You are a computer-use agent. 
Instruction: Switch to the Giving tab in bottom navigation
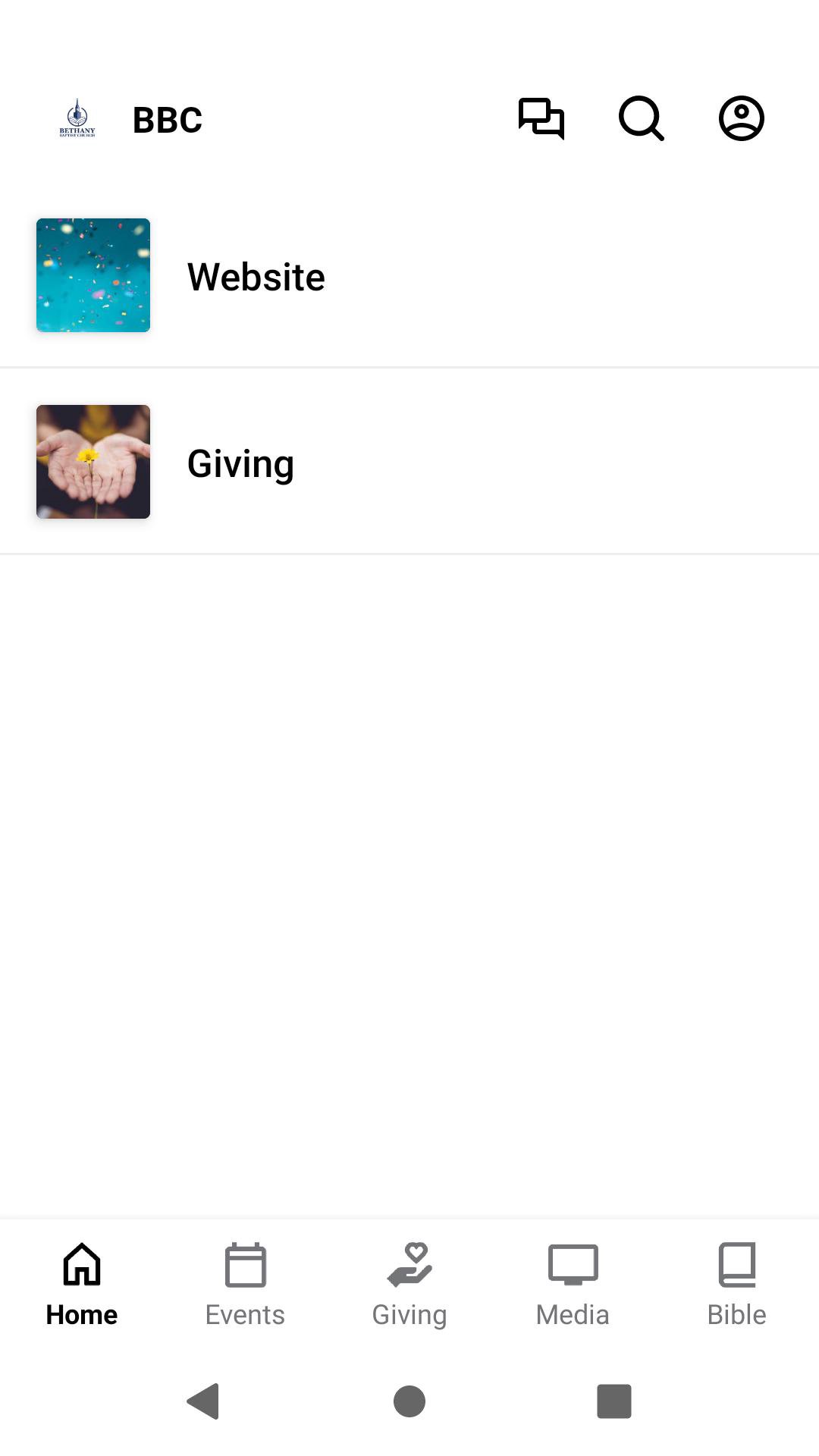[x=409, y=1285]
